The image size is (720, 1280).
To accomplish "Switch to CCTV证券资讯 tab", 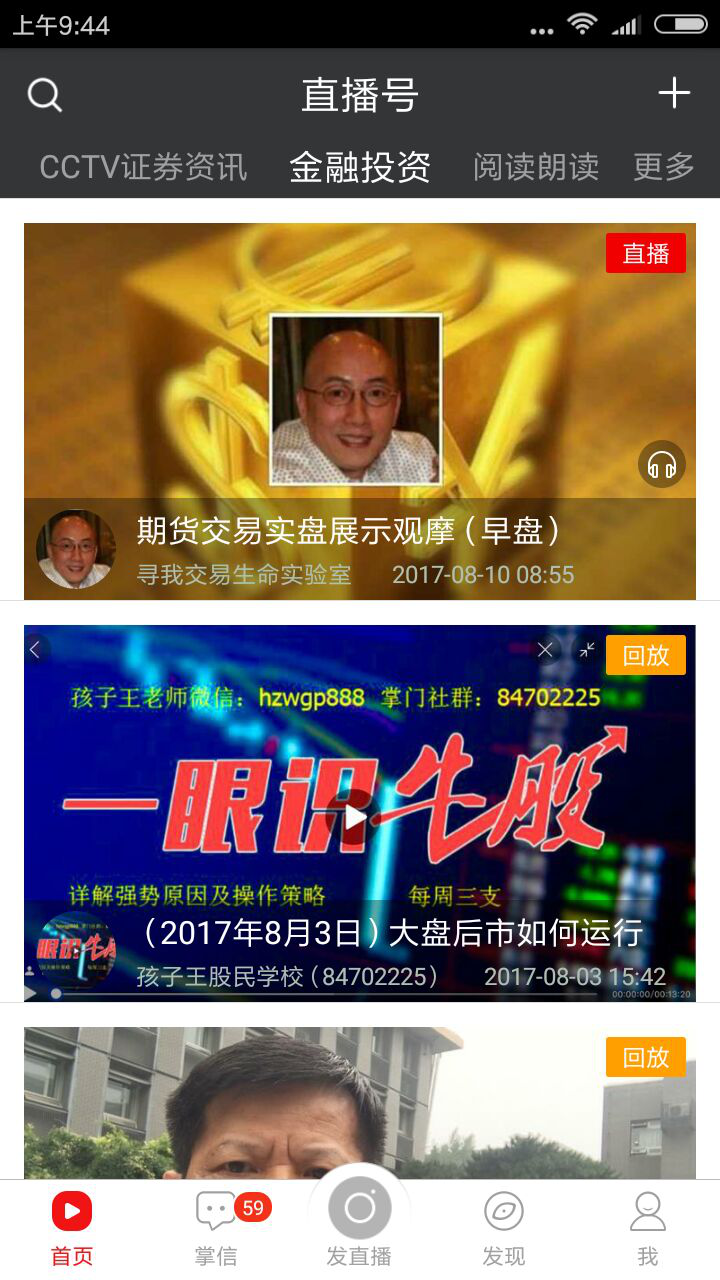I will [143, 167].
